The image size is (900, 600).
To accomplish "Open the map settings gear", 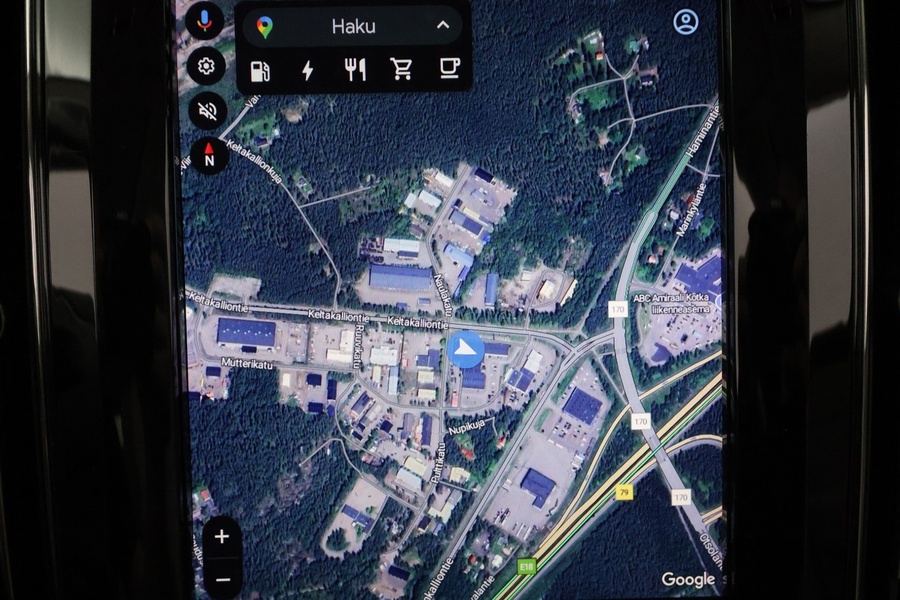I will [207, 67].
